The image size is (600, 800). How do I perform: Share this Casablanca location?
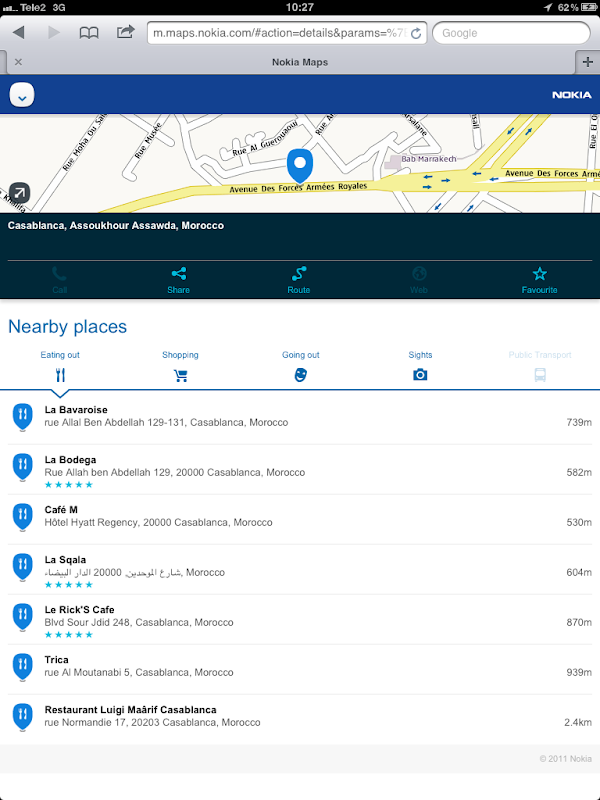[x=178, y=279]
